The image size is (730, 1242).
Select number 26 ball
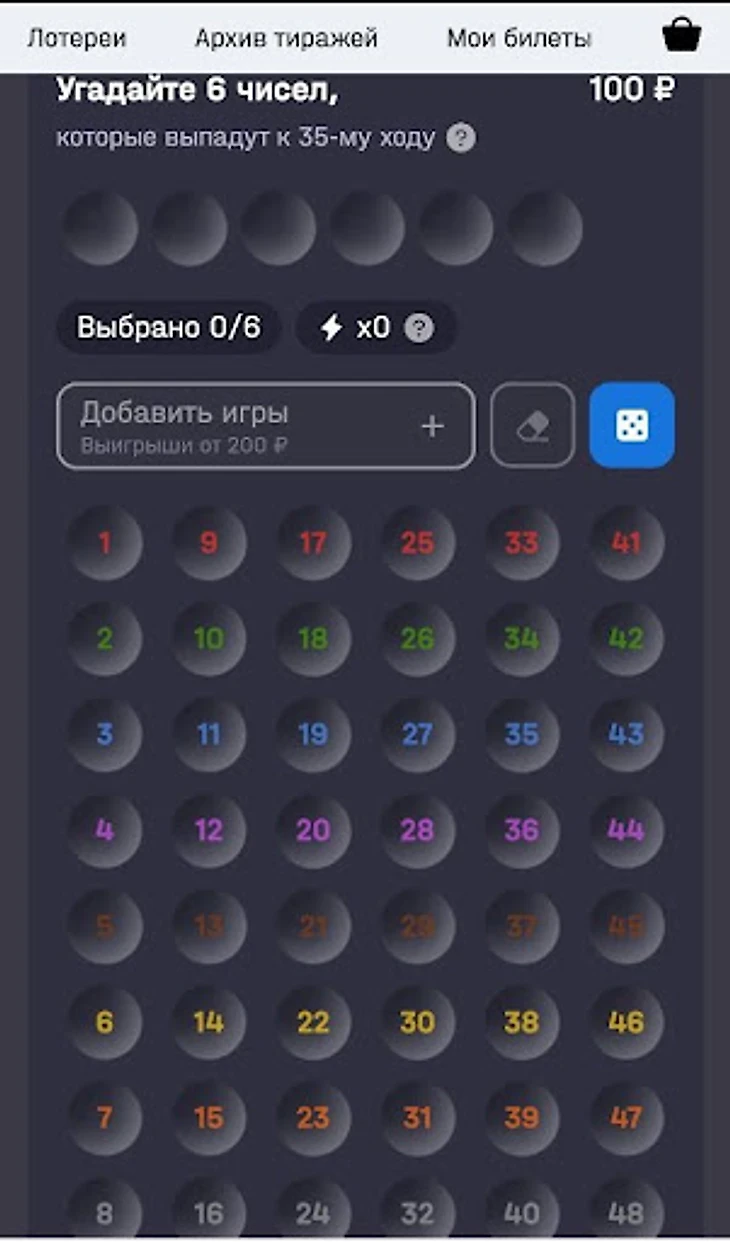pos(417,638)
